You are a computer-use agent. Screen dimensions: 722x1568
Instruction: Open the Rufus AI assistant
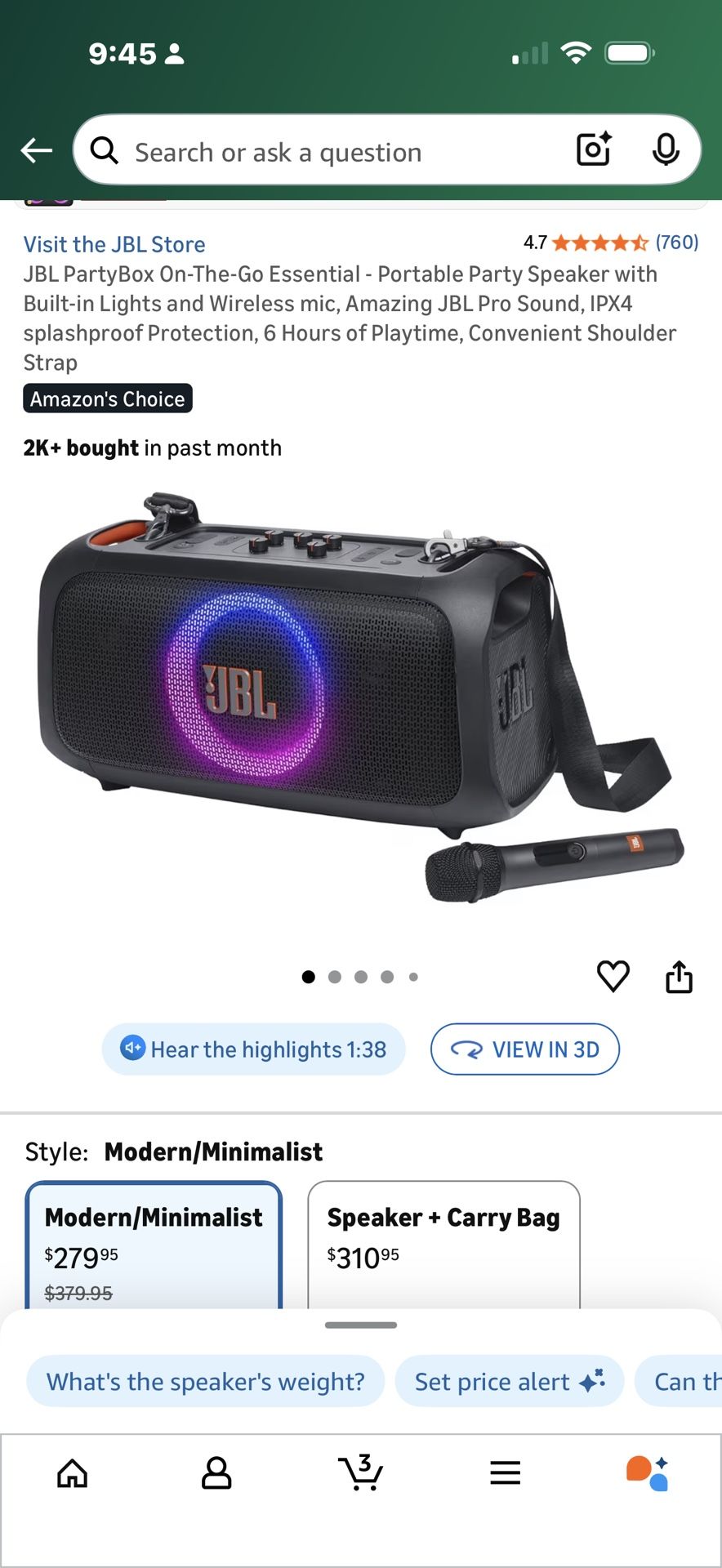(x=648, y=1472)
